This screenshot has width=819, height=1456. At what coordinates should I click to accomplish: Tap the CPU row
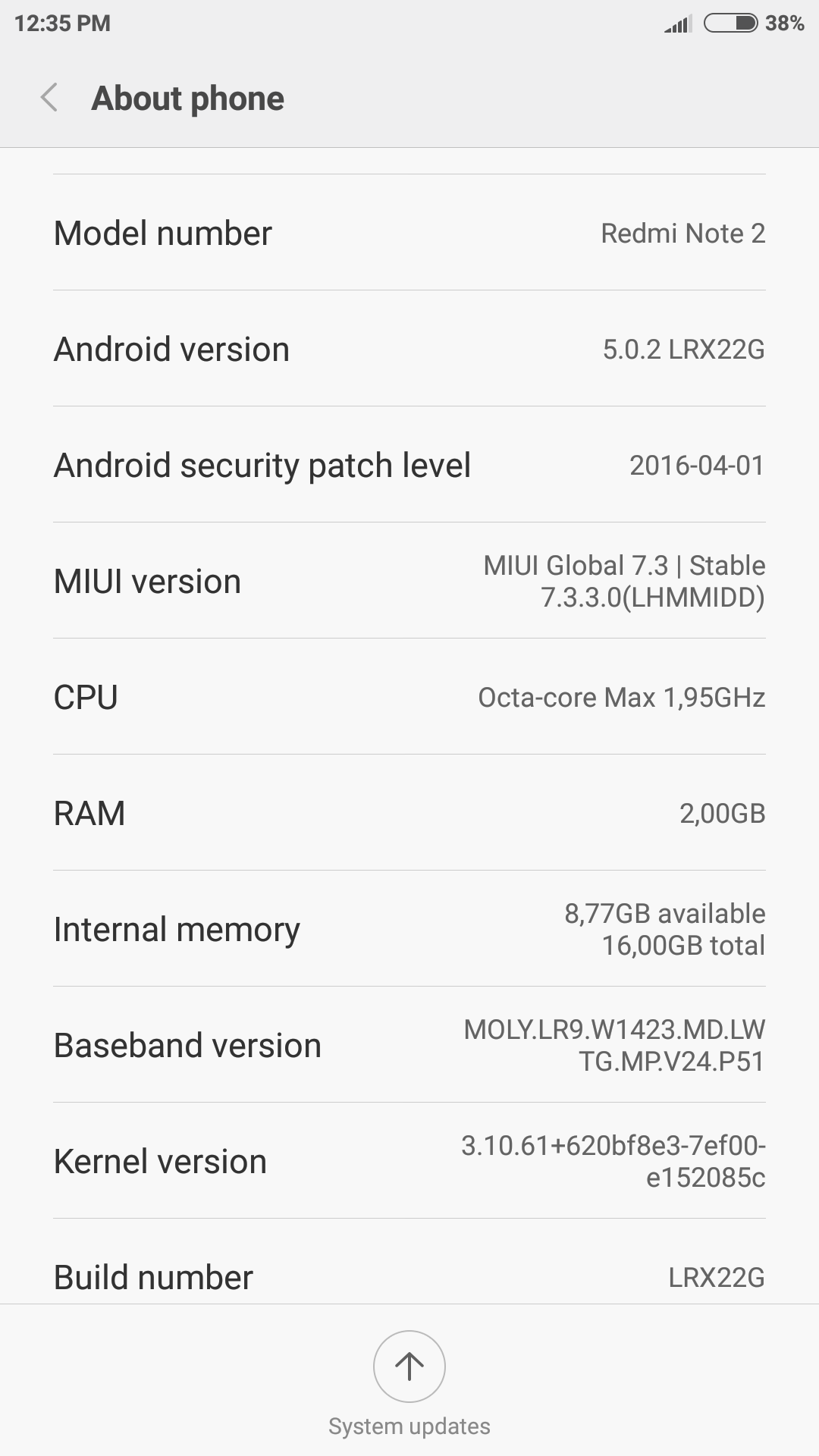coord(409,697)
